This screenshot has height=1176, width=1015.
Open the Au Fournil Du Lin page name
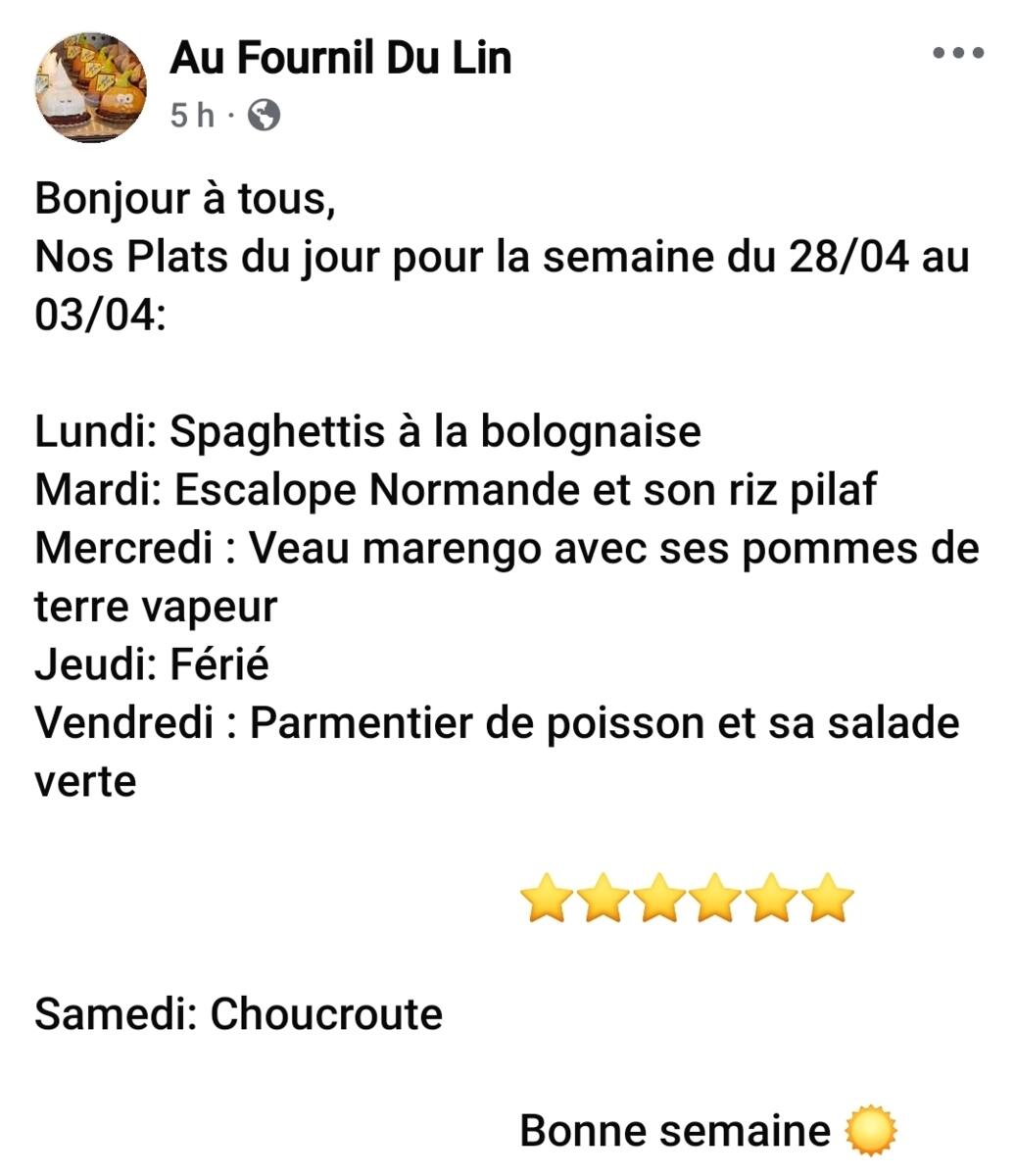[341, 58]
